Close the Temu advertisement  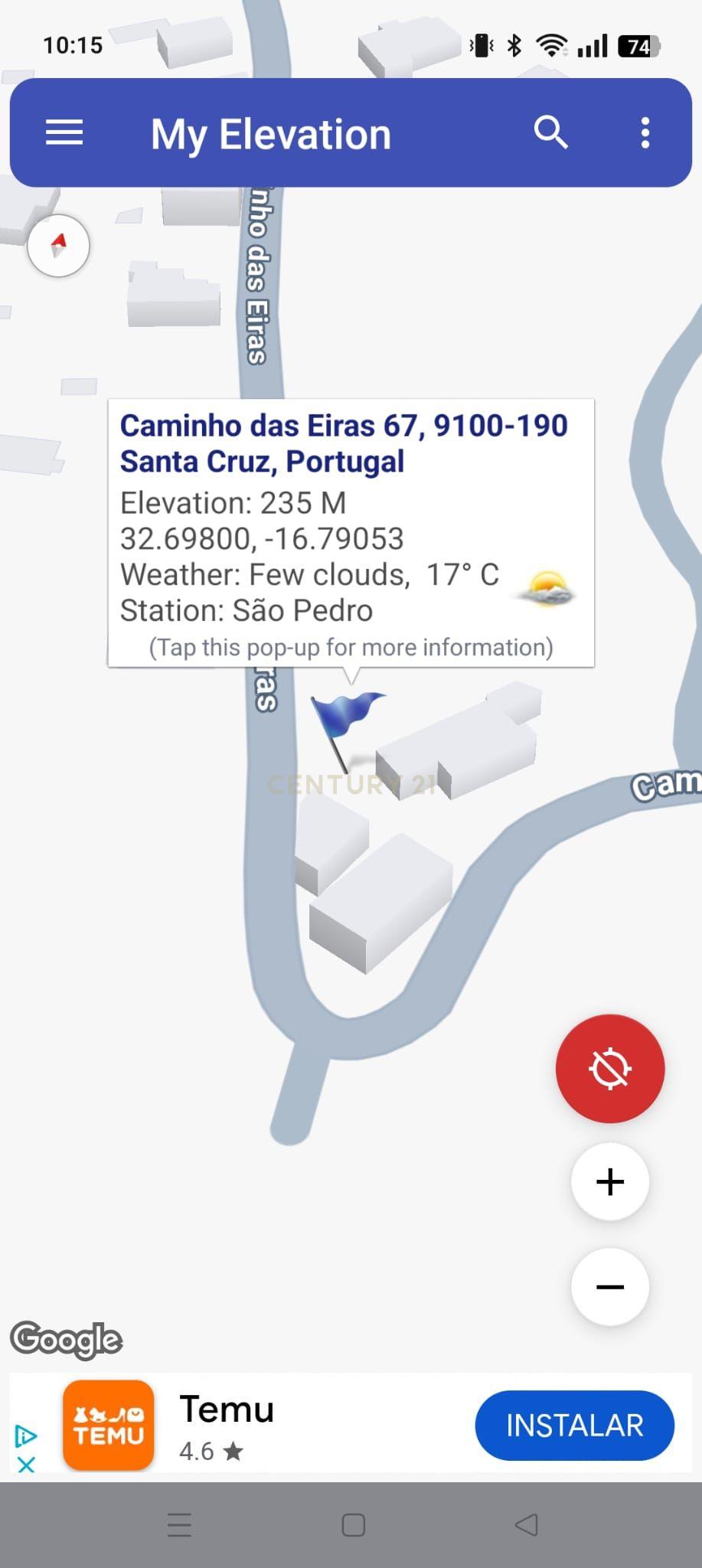26,1465
